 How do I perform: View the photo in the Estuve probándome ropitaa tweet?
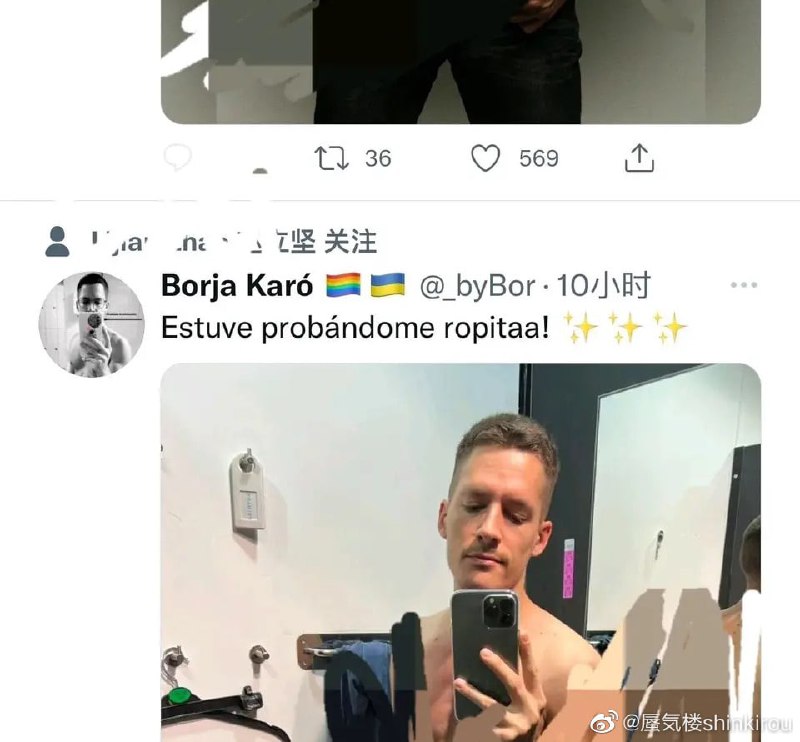460,550
